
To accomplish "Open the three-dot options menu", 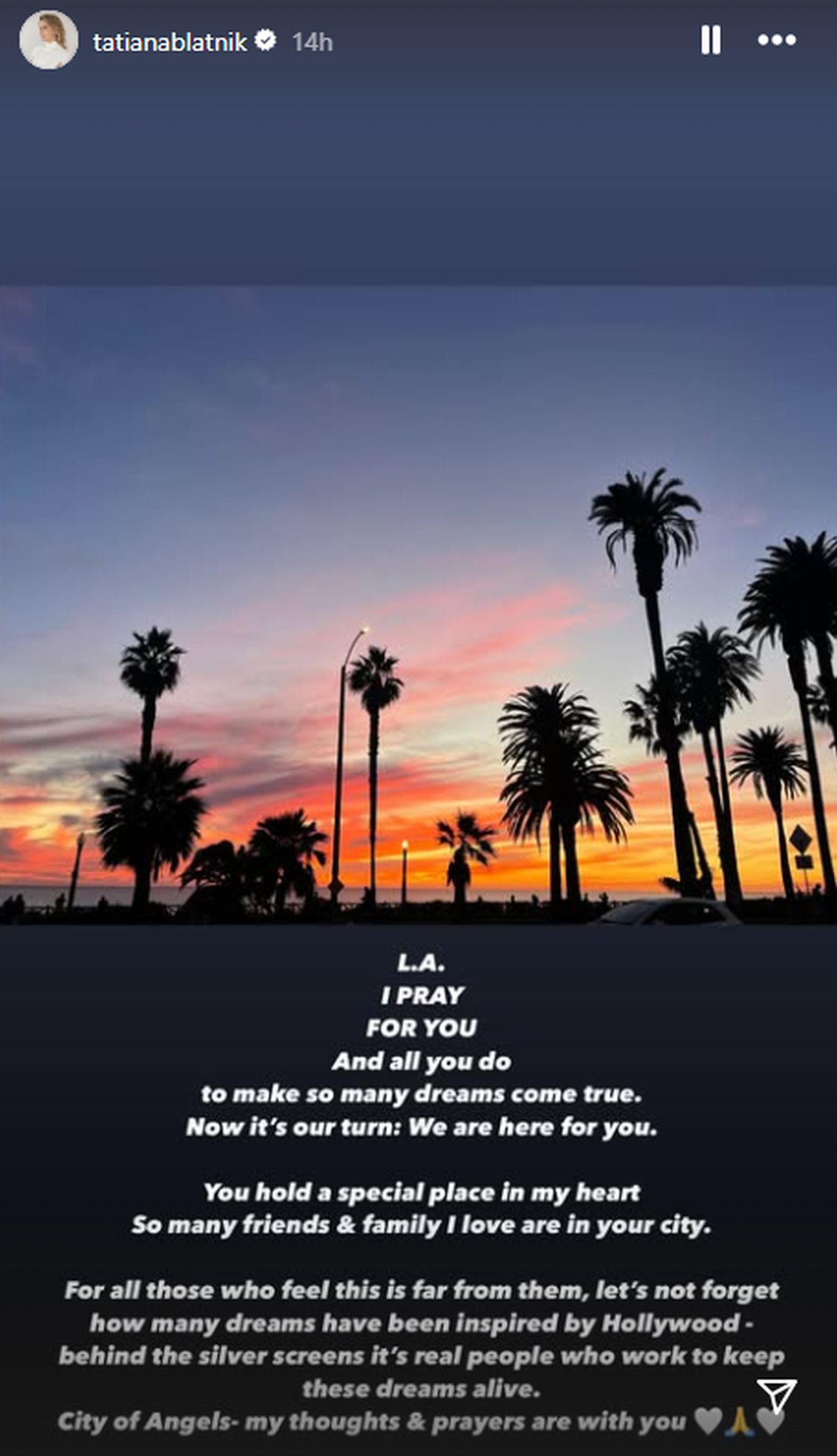I will (x=777, y=40).
